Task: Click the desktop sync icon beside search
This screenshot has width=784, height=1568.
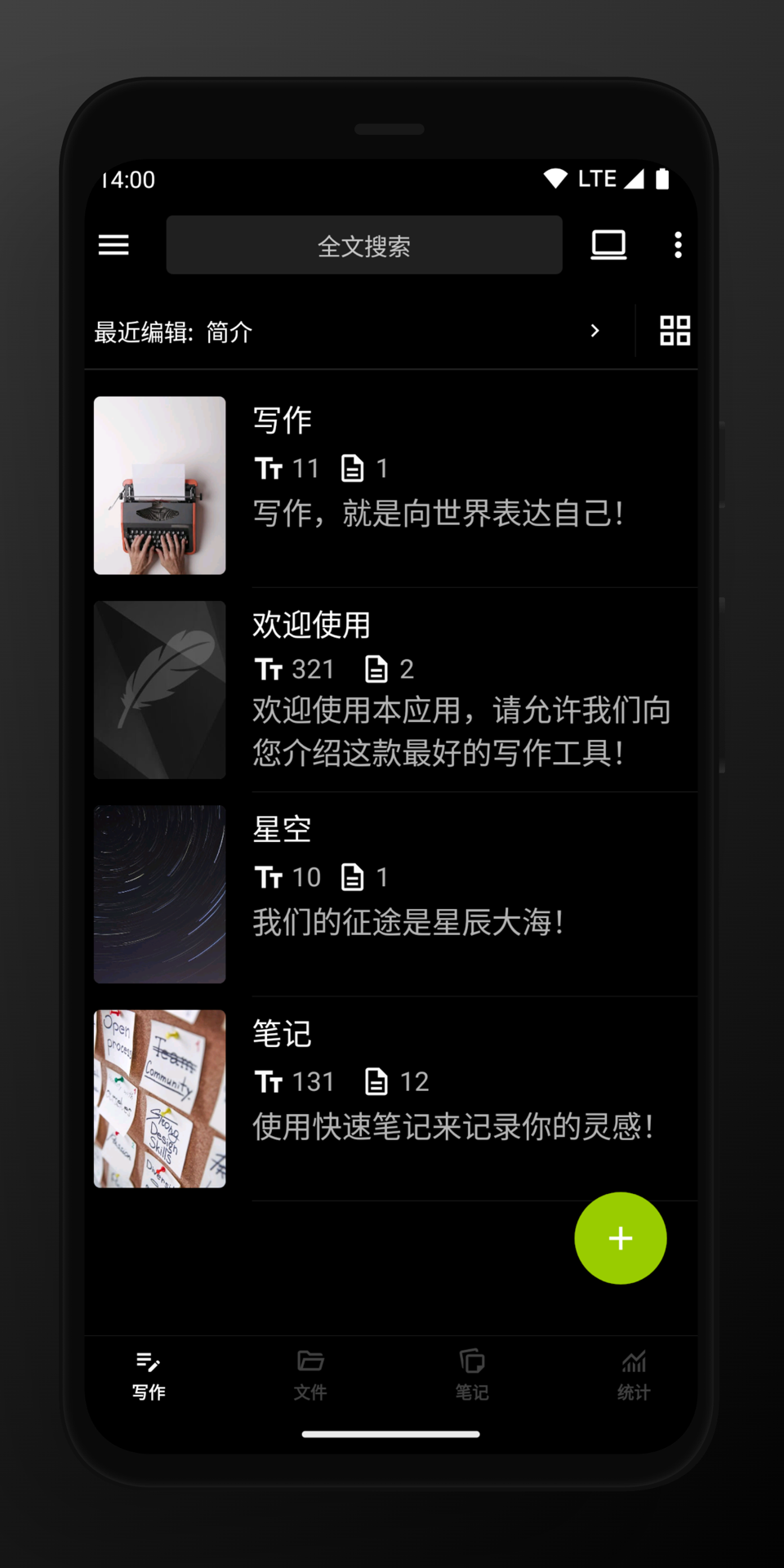Action: pyautogui.click(x=608, y=245)
